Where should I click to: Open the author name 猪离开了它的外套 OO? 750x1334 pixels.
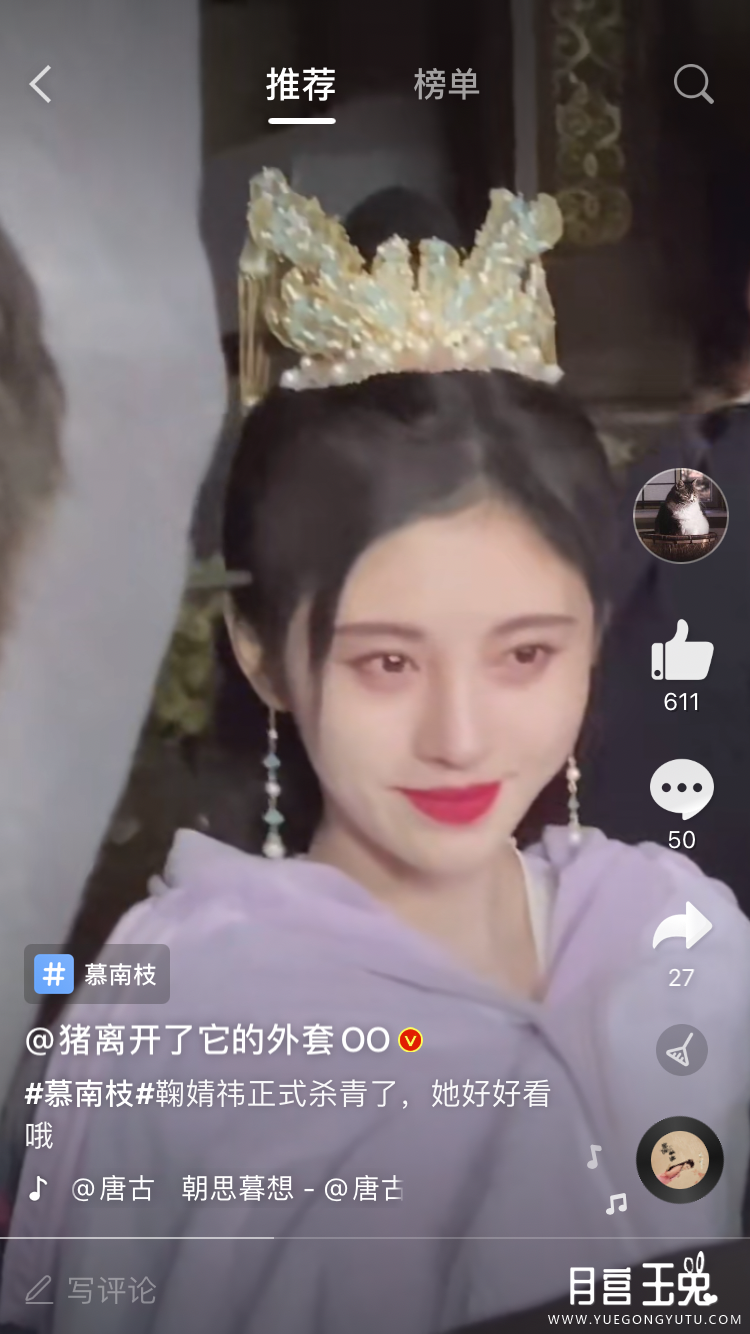(x=224, y=1040)
